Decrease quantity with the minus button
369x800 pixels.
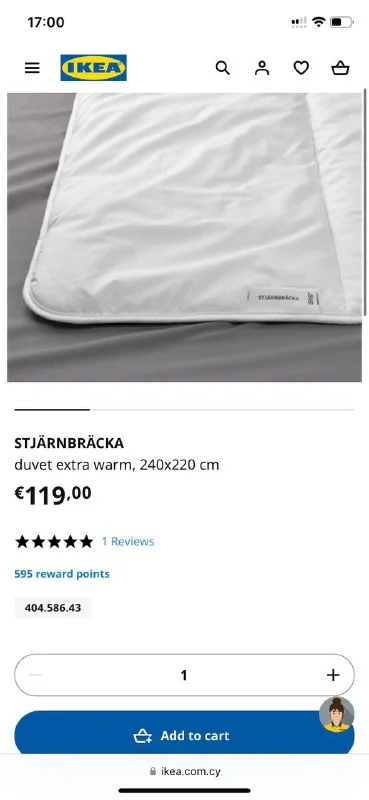click(36, 675)
